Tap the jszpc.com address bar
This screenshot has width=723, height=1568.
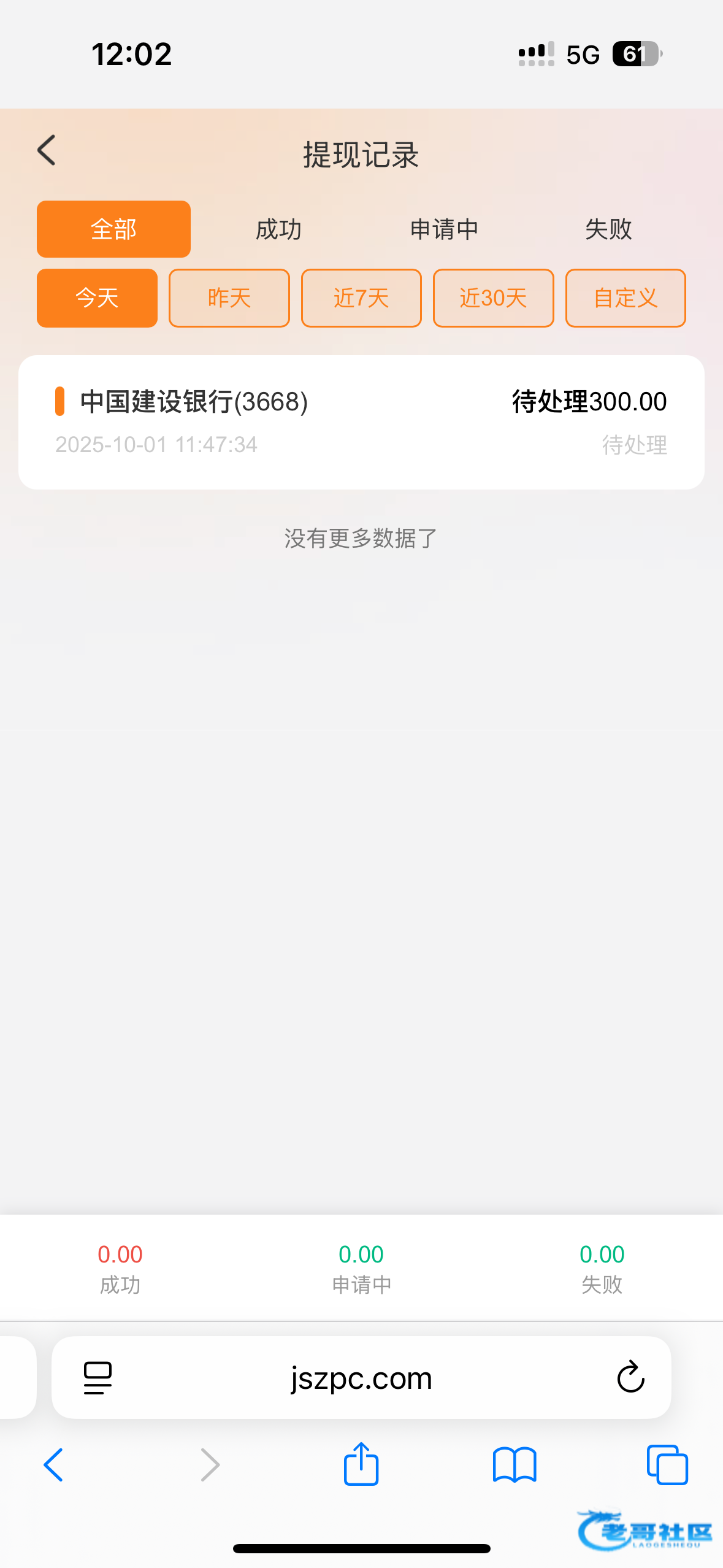pyautogui.click(x=361, y=1378)
